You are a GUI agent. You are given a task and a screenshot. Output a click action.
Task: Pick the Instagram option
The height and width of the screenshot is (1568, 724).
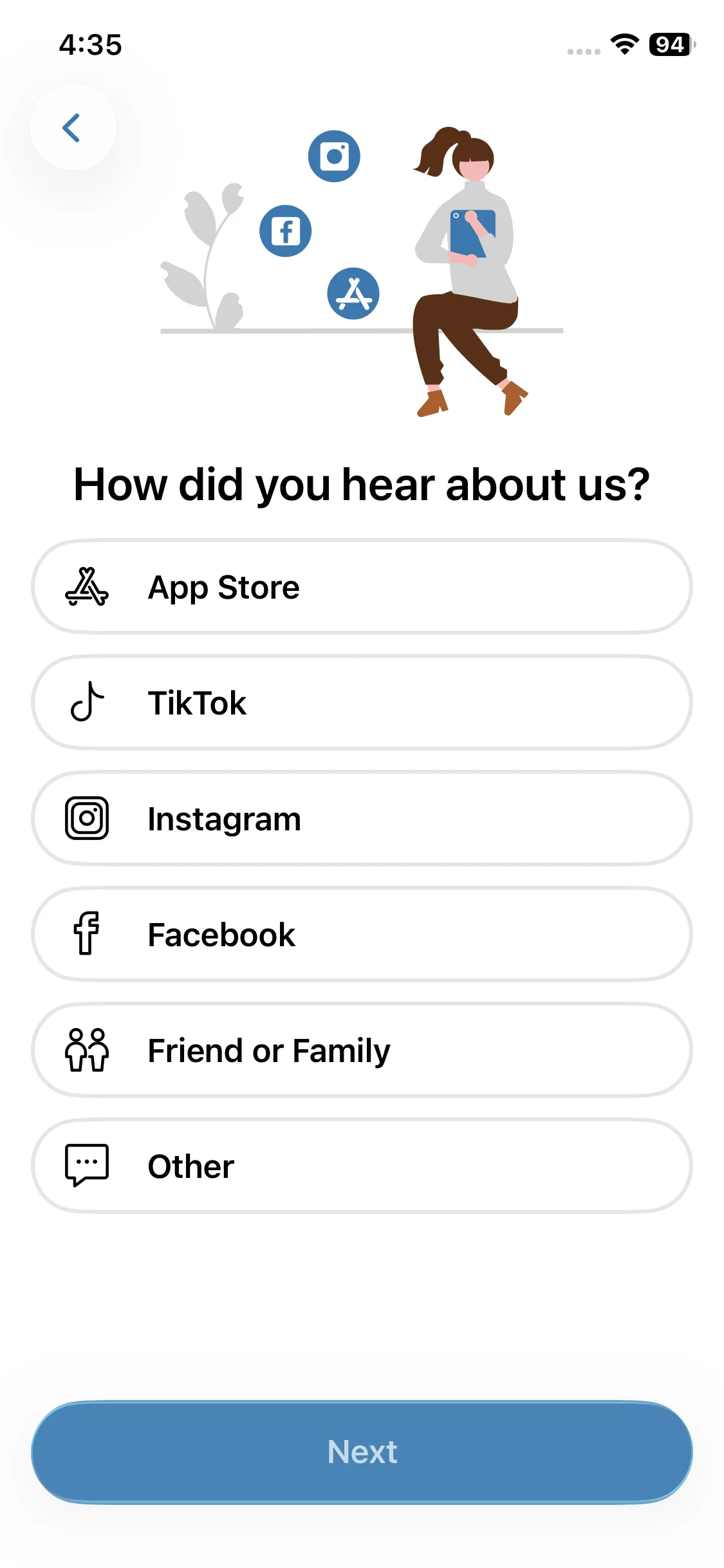[x=362, y=819]
